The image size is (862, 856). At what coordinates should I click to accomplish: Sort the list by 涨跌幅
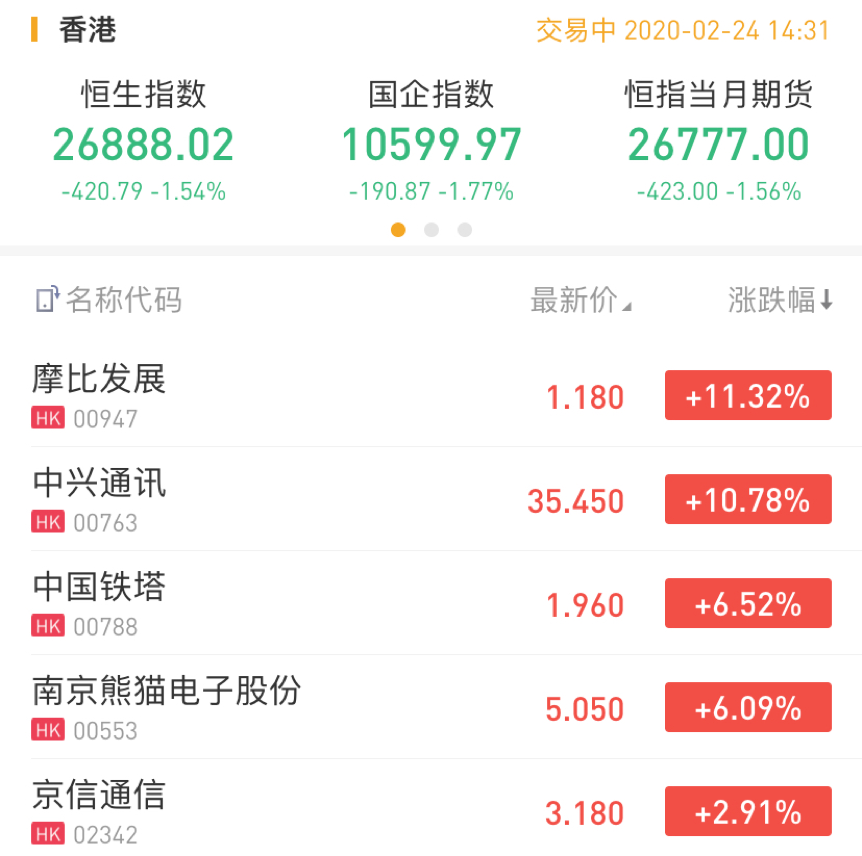780,300
